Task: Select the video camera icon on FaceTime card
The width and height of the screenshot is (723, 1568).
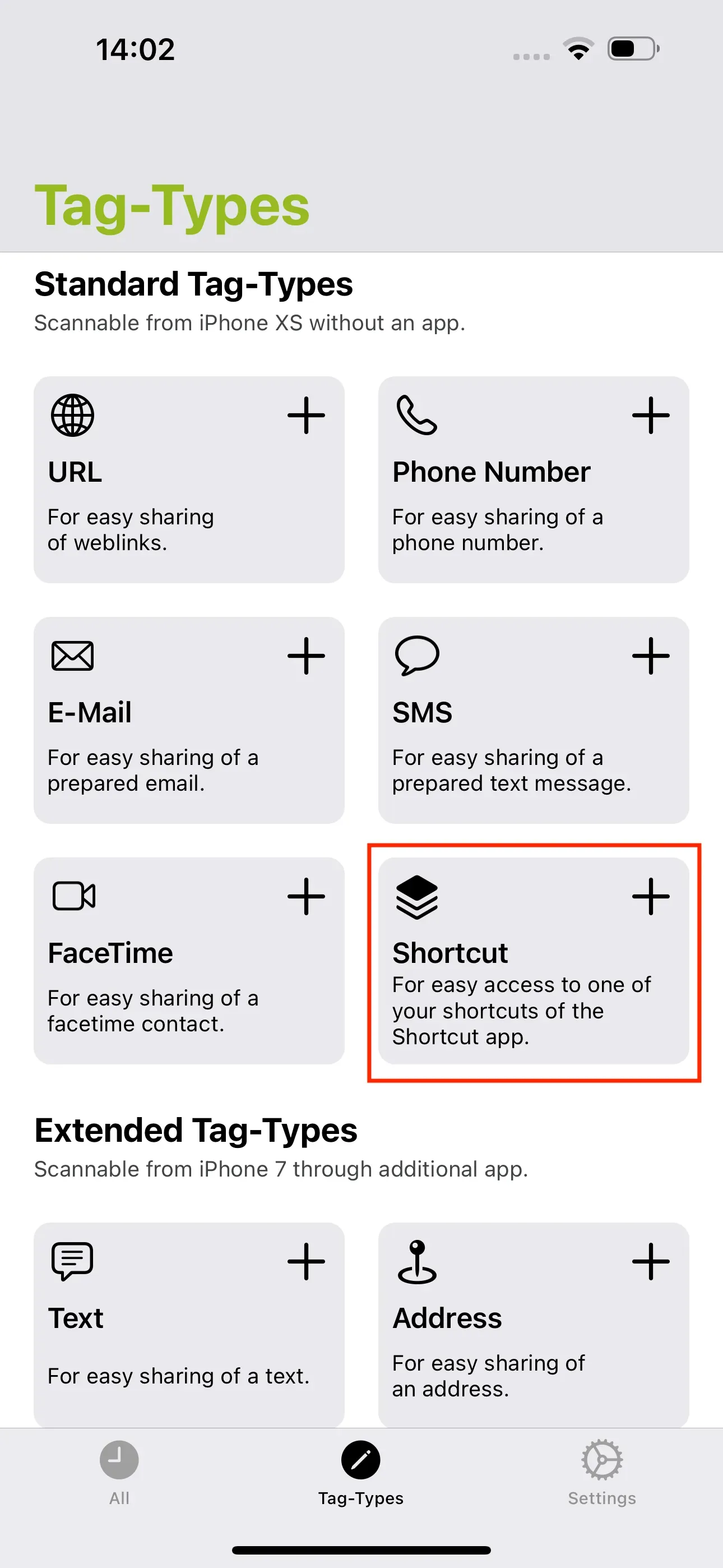Action: click(73, 896)
